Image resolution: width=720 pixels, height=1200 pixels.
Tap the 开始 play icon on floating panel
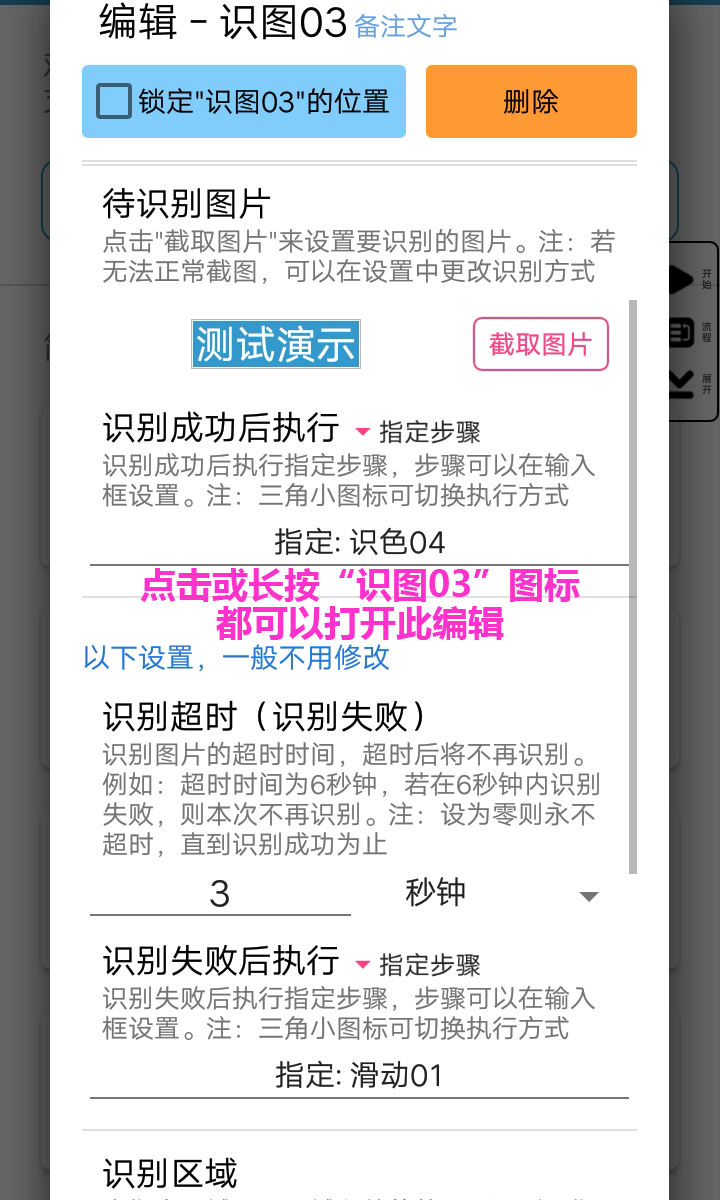point(683,280)
